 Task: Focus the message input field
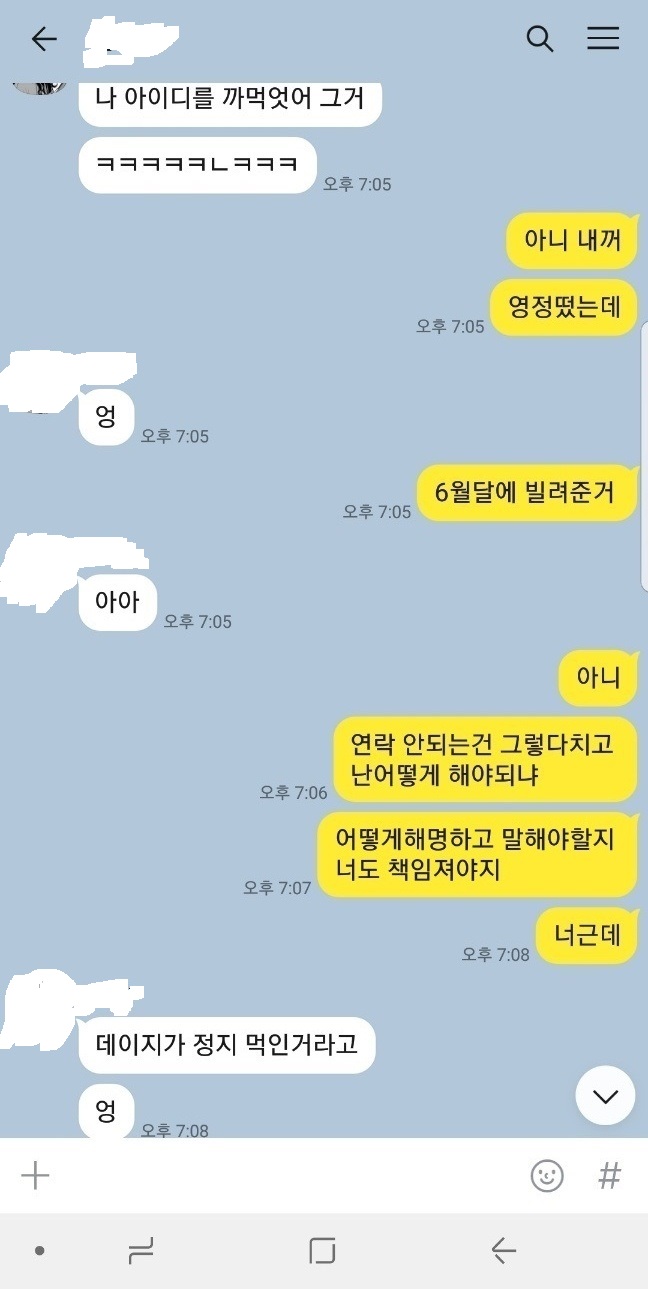tap(280, 1176)
